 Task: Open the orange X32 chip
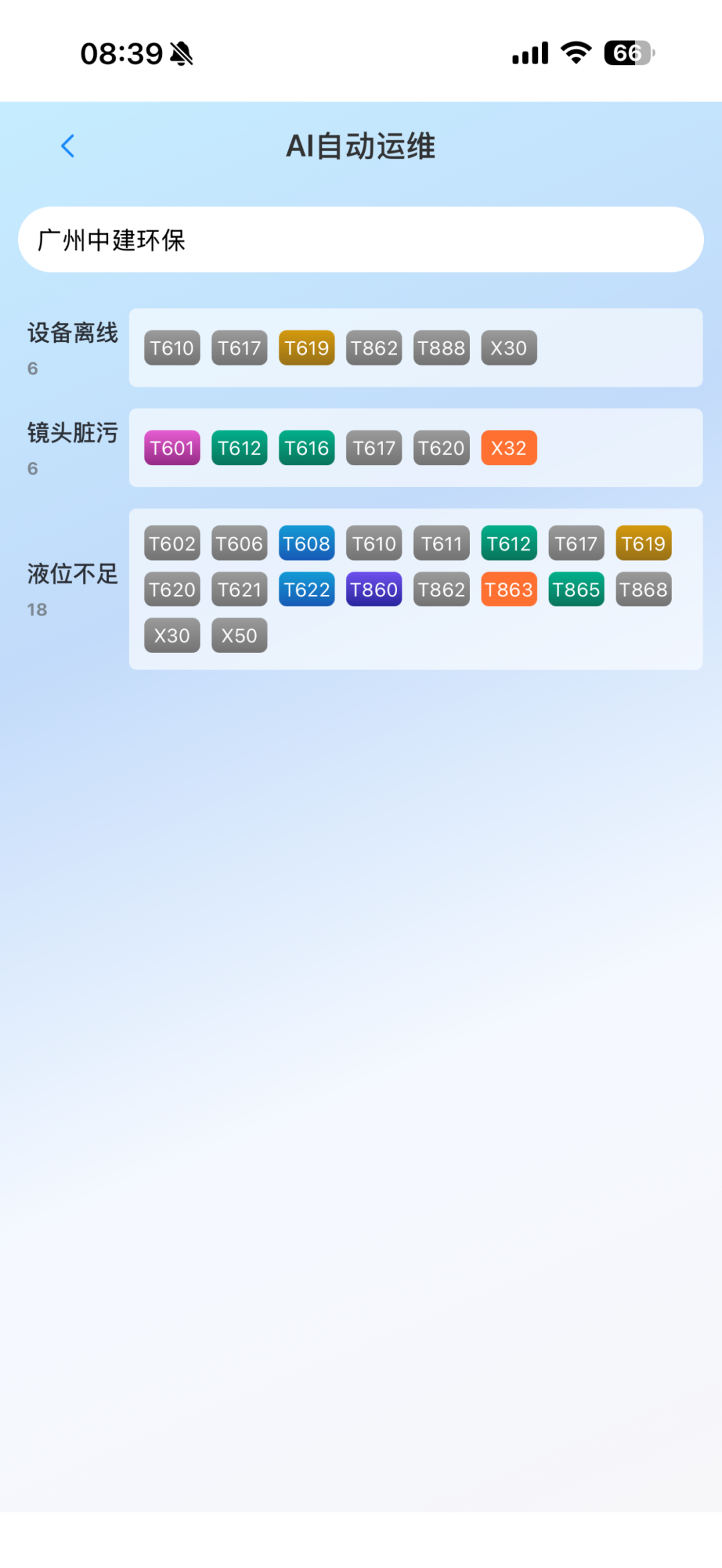(x=509, y=448)
